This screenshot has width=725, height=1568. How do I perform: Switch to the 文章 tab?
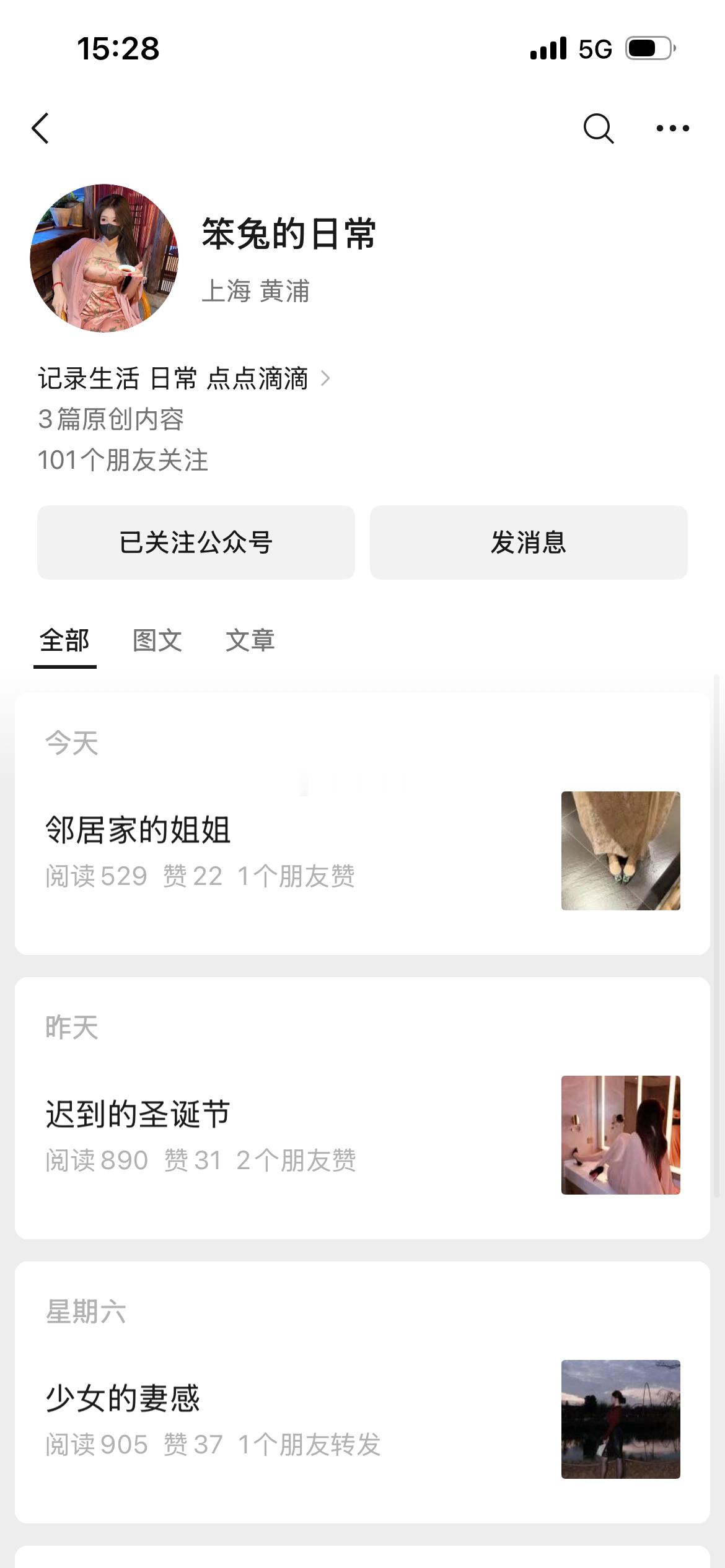click(250, 641)
